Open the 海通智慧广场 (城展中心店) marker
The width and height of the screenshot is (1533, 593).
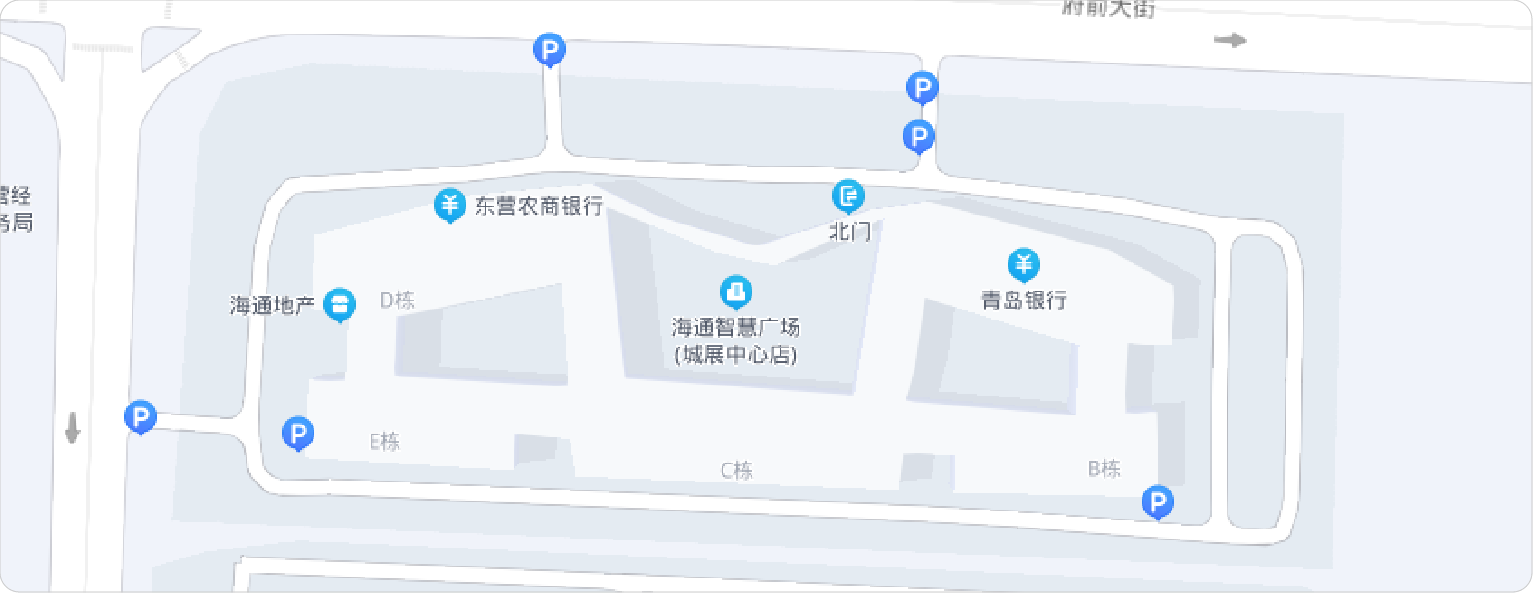point(736,291)
